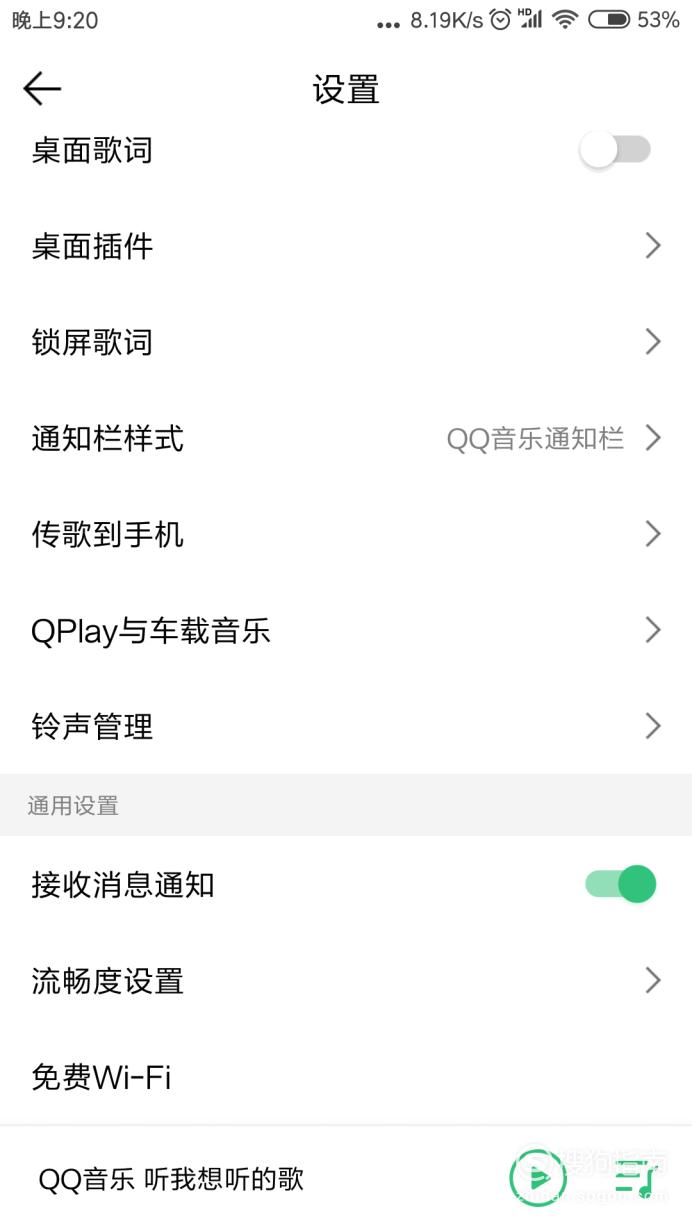Open the playlist queue icon
This screenshot has height=1230, width=692.
(636, 1178)
